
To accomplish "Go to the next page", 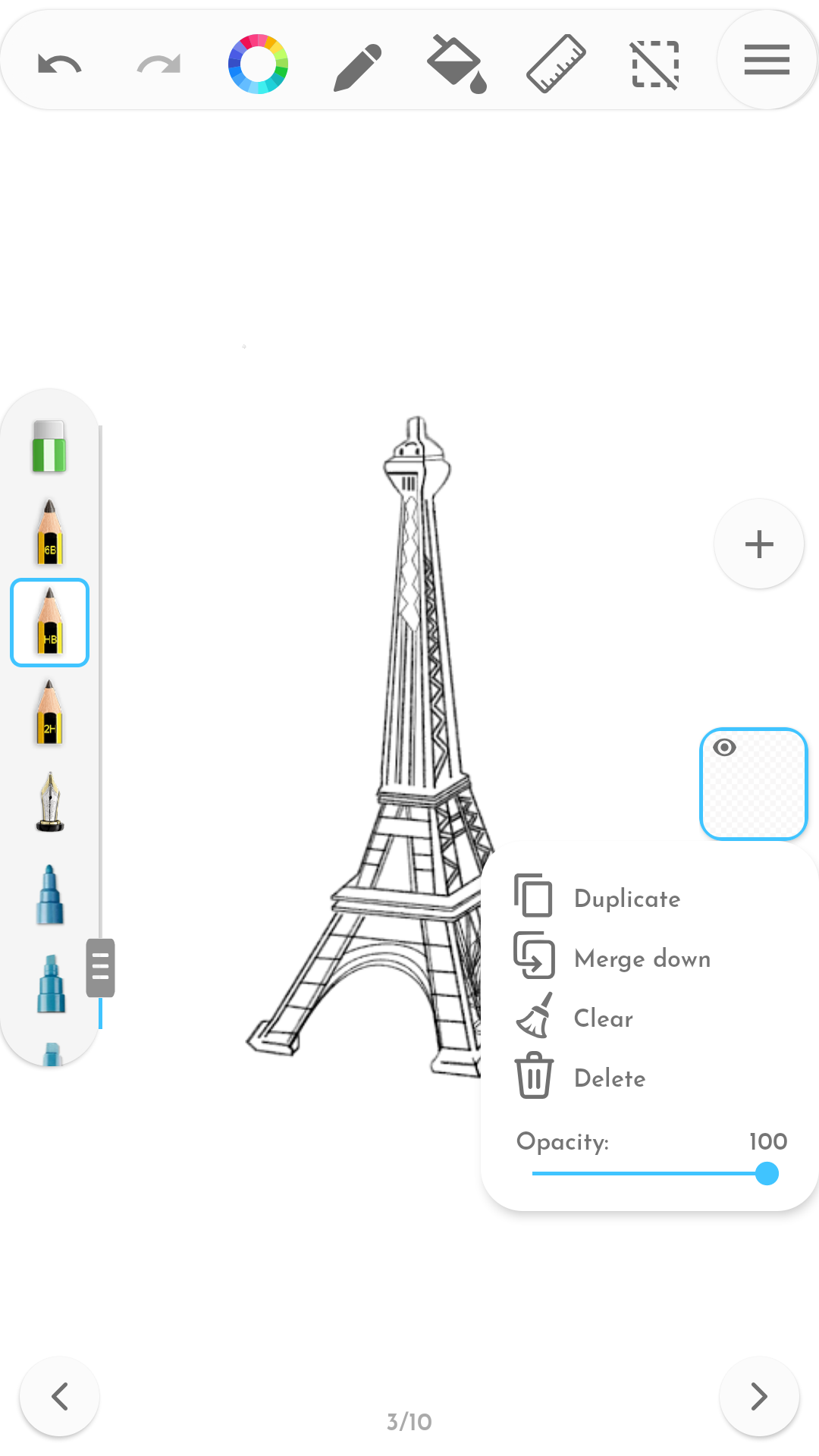I will pyautogui.click(x=758, y=1396).
